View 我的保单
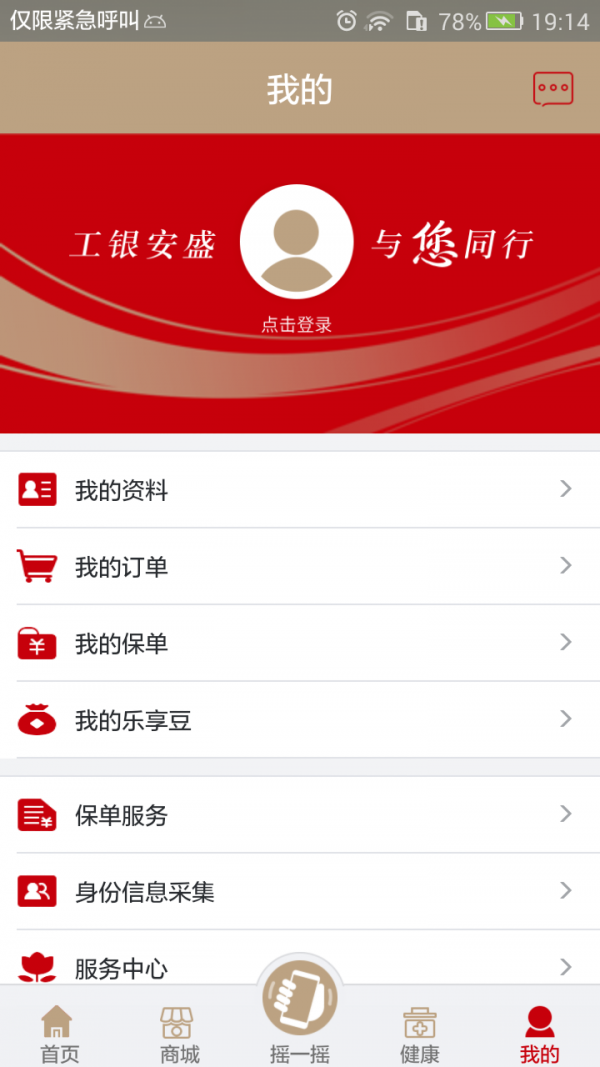 click(300, 644)
